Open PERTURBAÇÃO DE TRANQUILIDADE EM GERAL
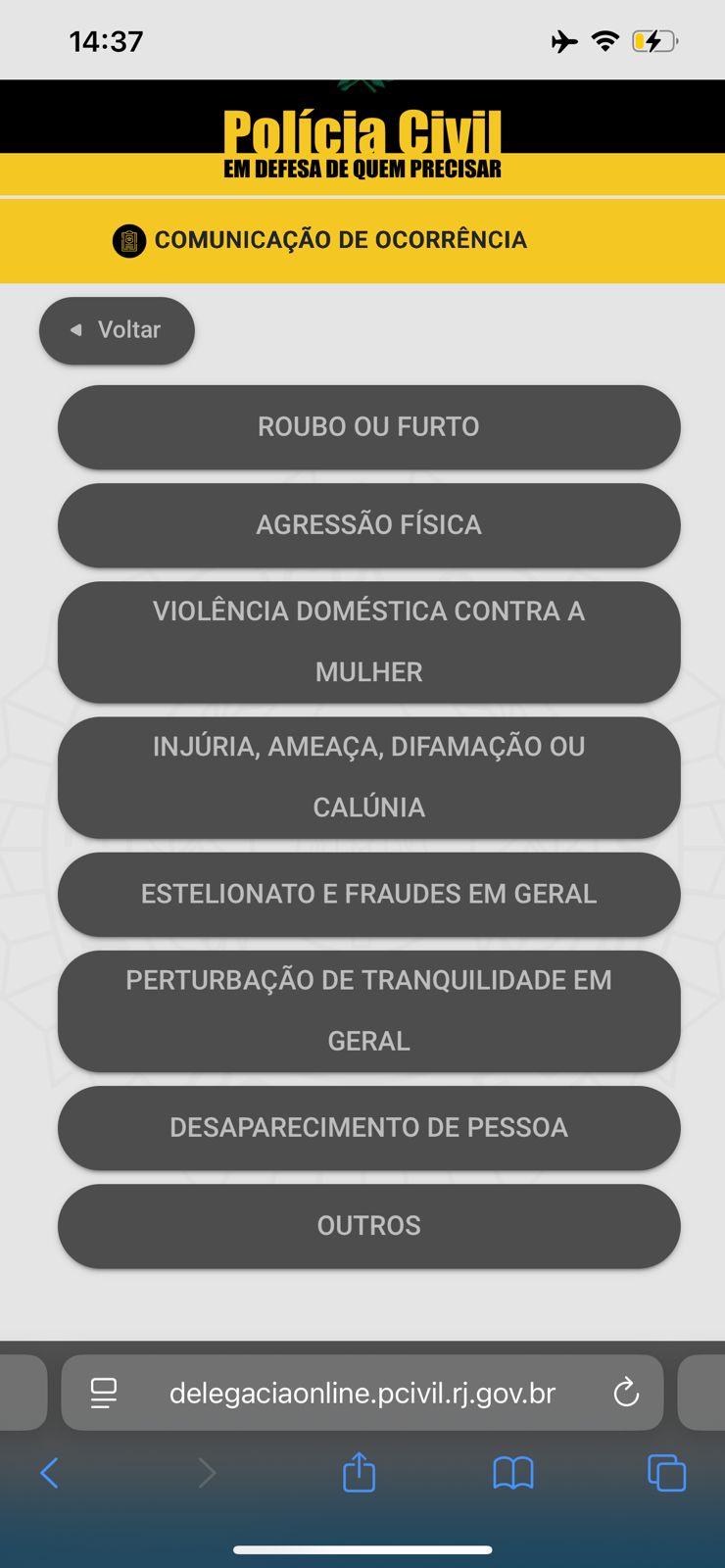This screenshot has width=725, height=1568. (x=368, y=1010)
